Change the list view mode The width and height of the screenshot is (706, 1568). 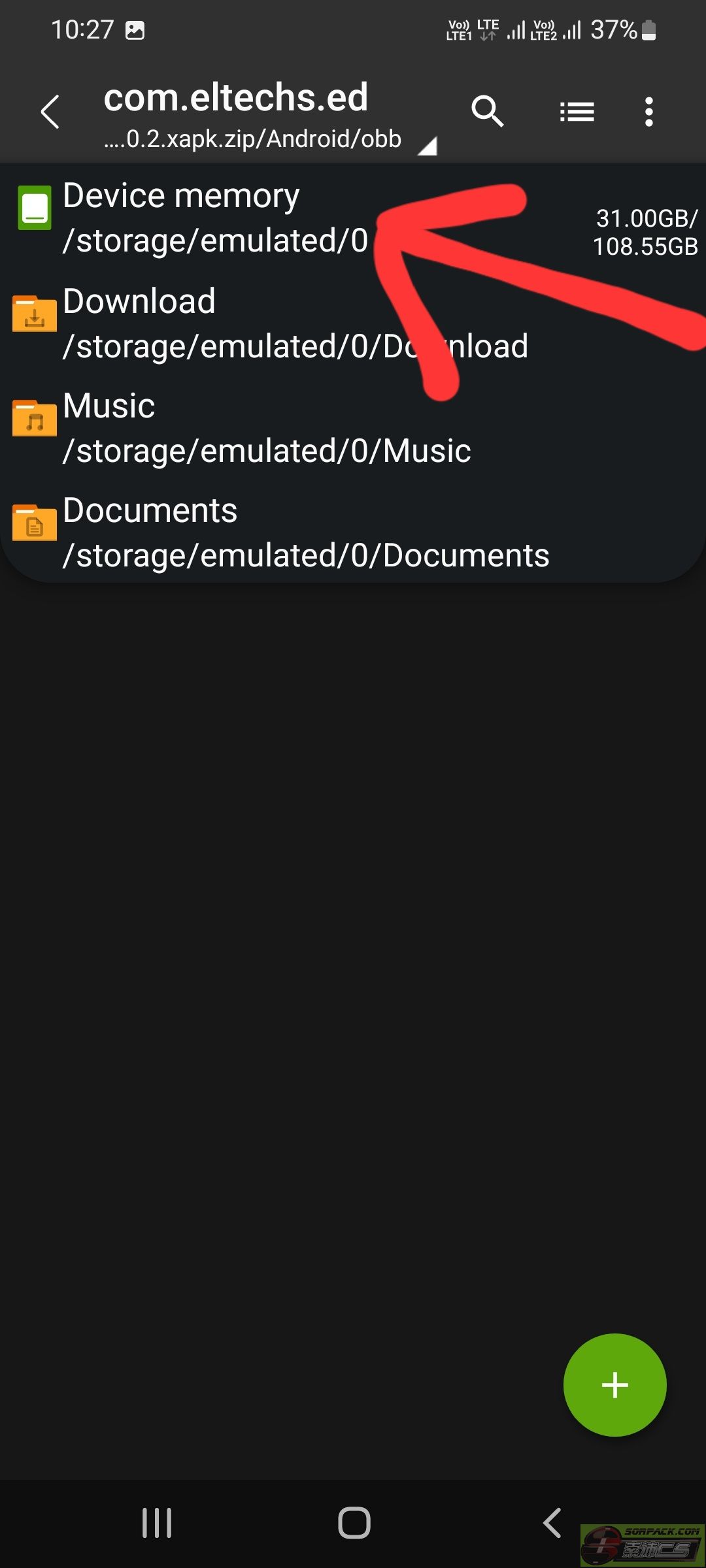tap(577, 112)
